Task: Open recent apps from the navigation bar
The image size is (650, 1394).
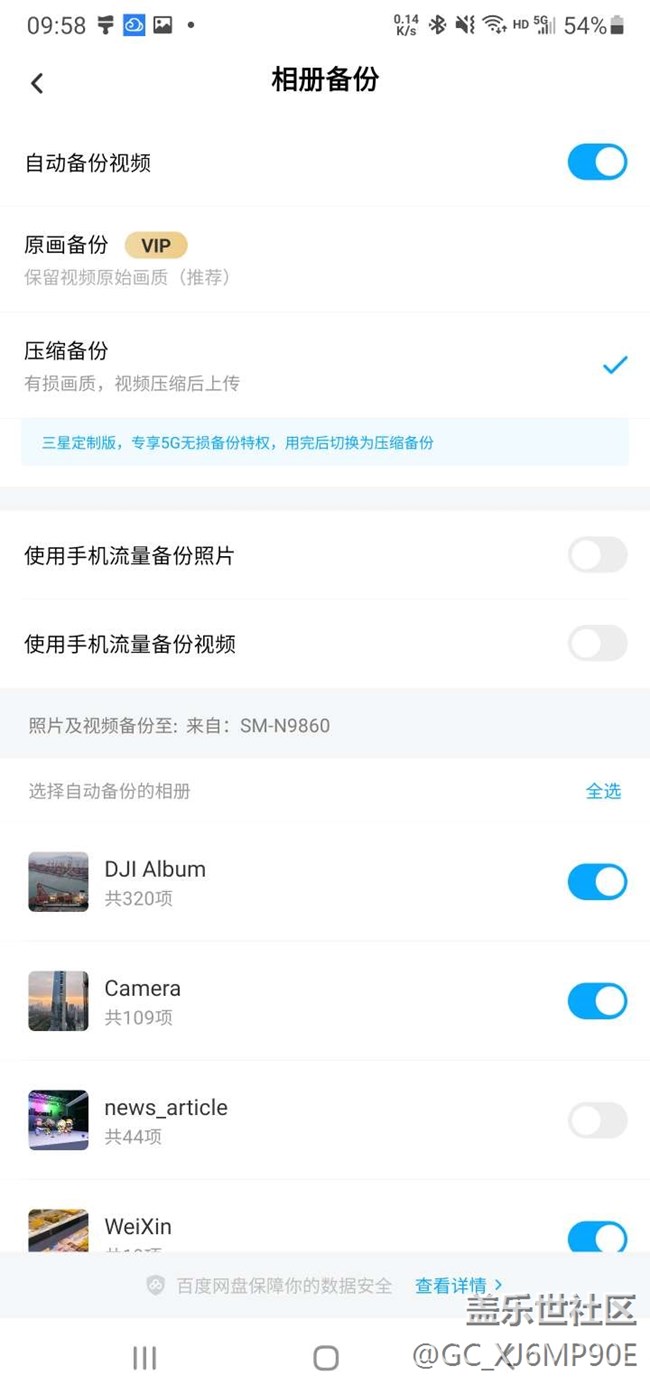Action: click(145, 1357)
